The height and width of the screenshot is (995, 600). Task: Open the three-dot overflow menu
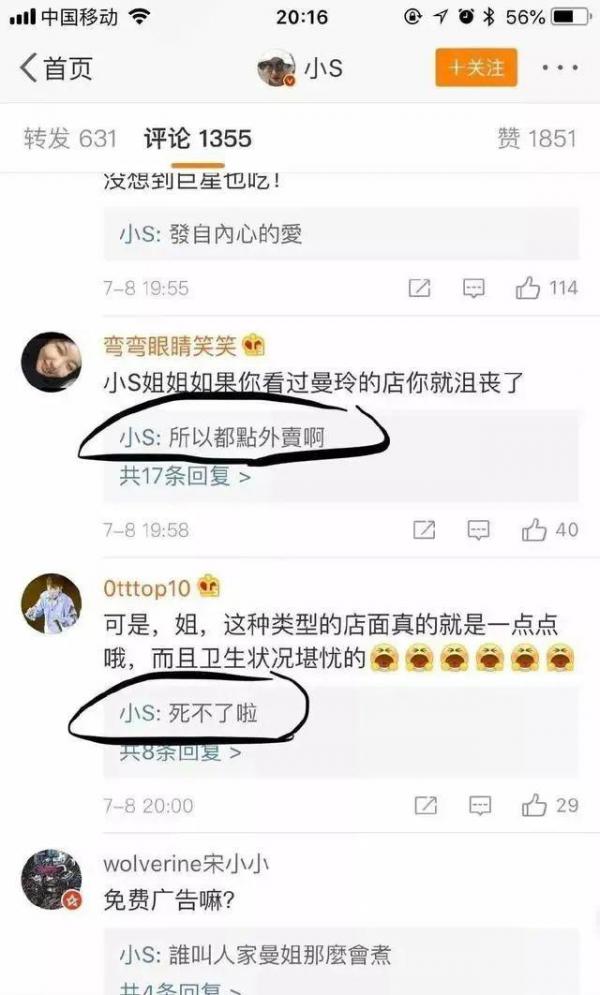click(560, 67)
